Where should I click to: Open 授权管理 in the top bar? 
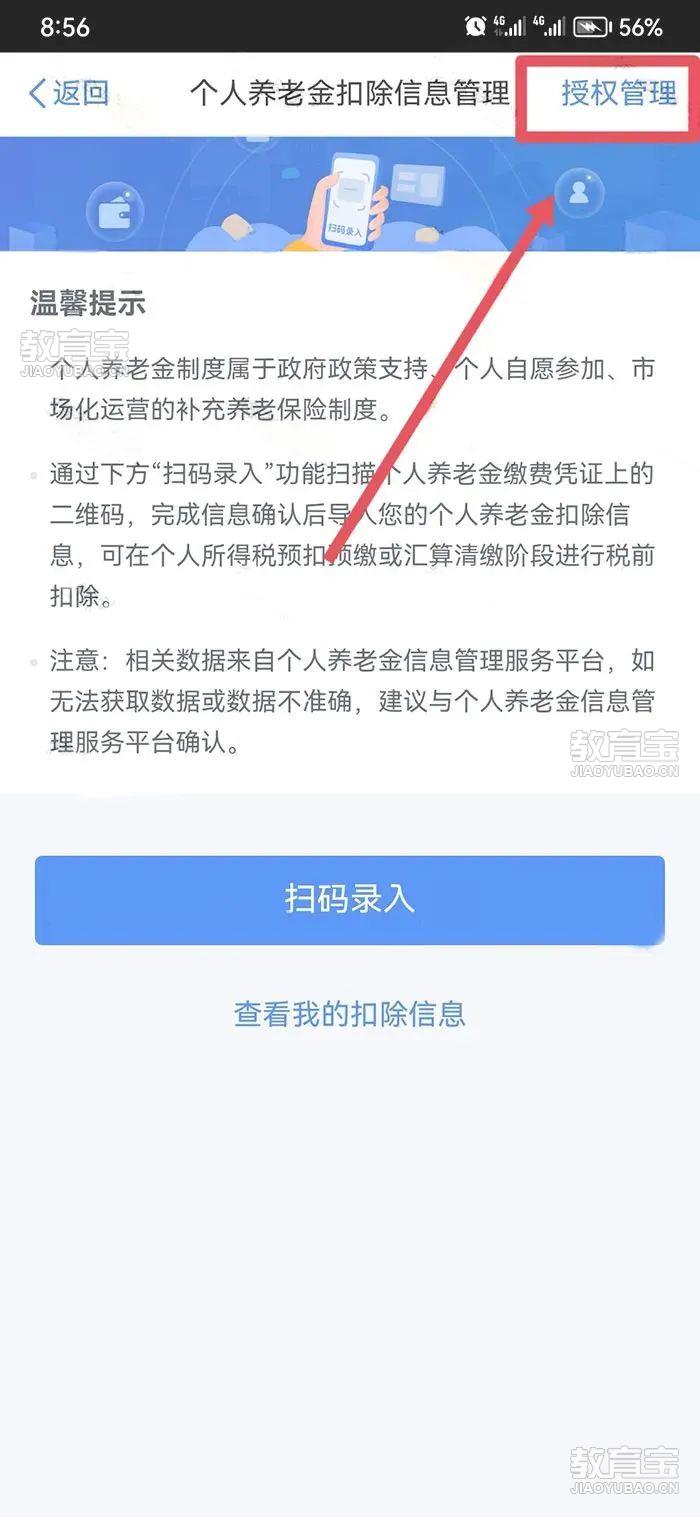(619, 94)
